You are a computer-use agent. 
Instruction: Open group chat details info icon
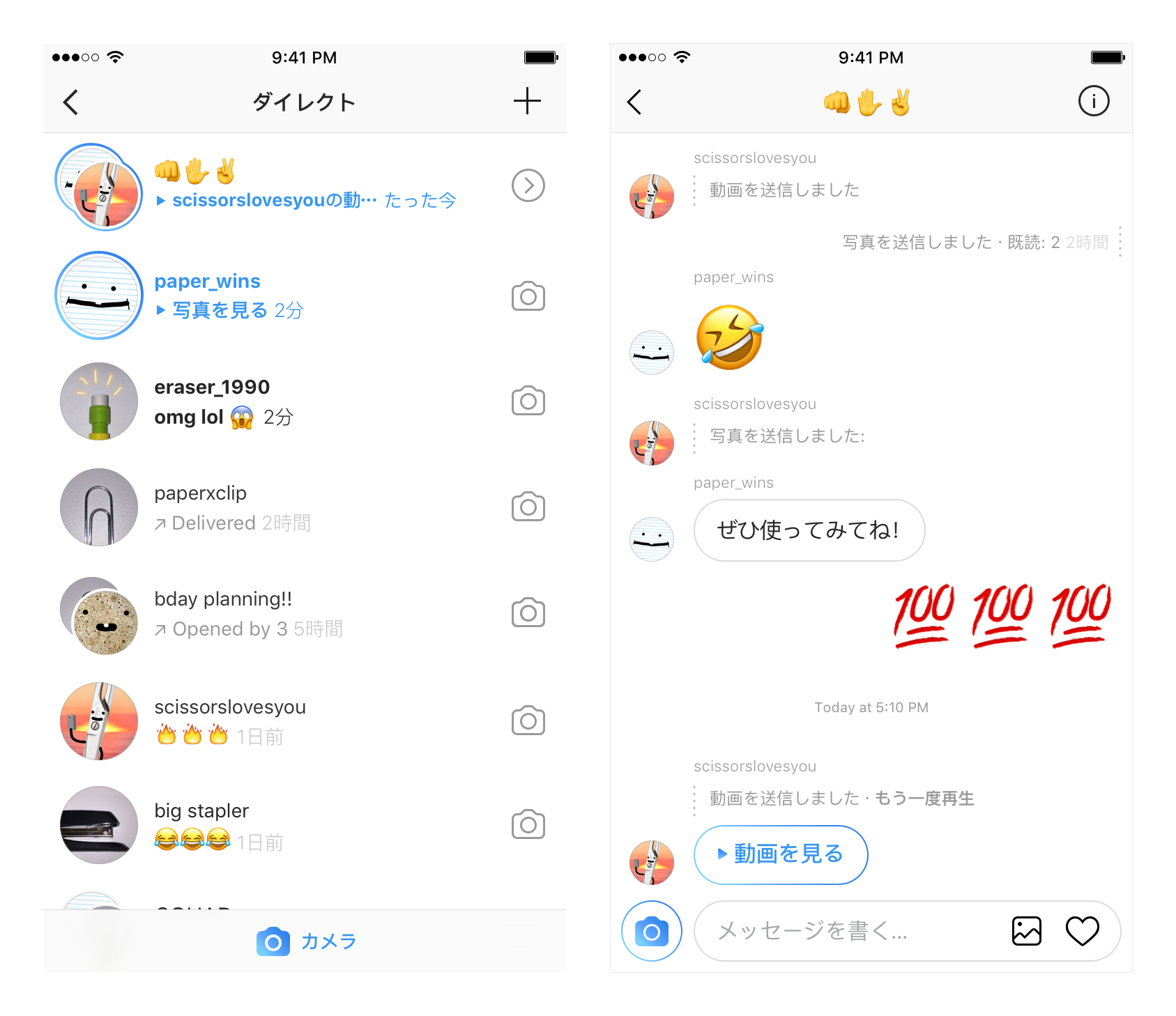(x=1093, y=102)
